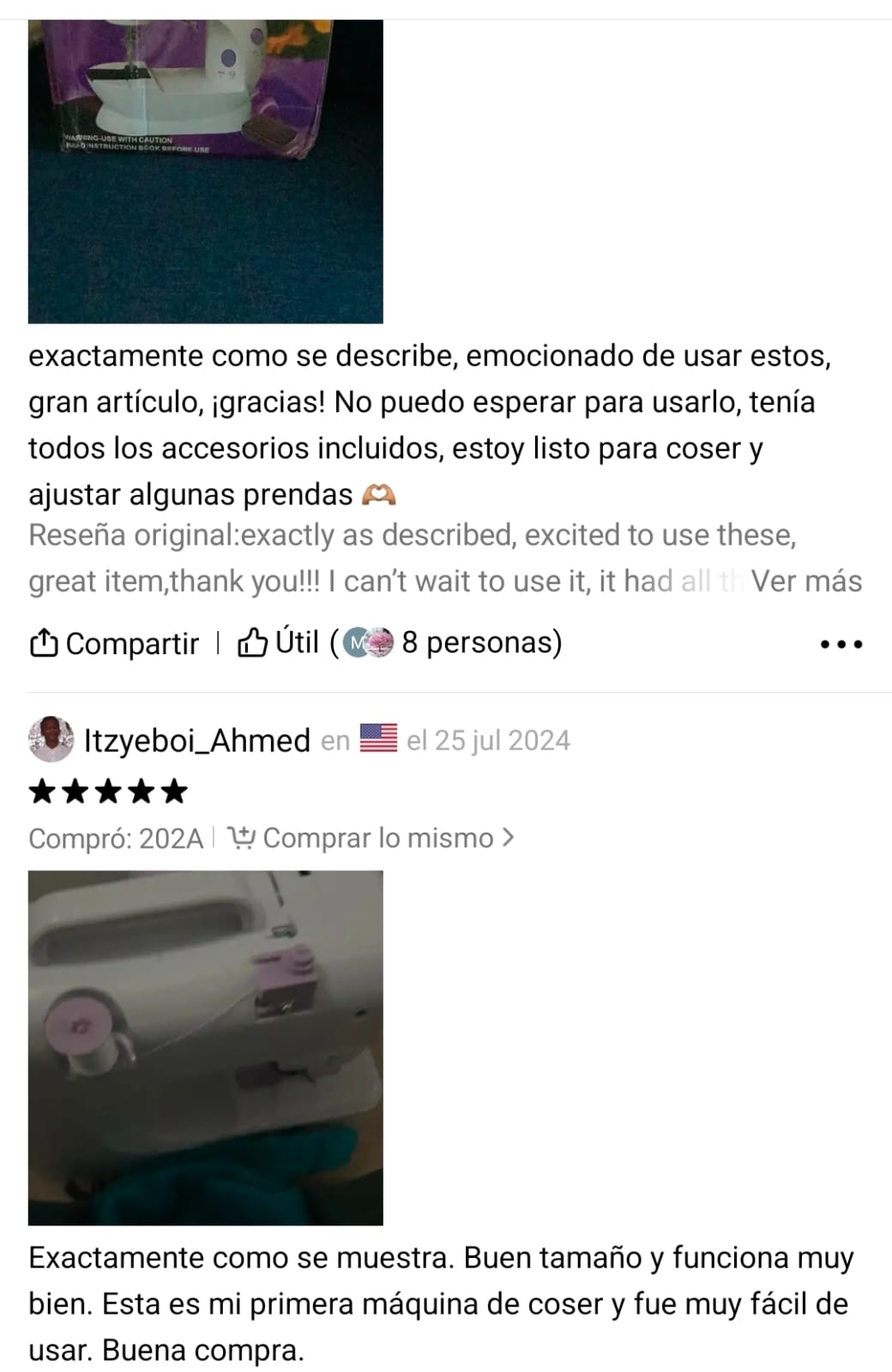Click the Compartir share icon
This screenshot has height=1372, width=892.
(44, 641)
